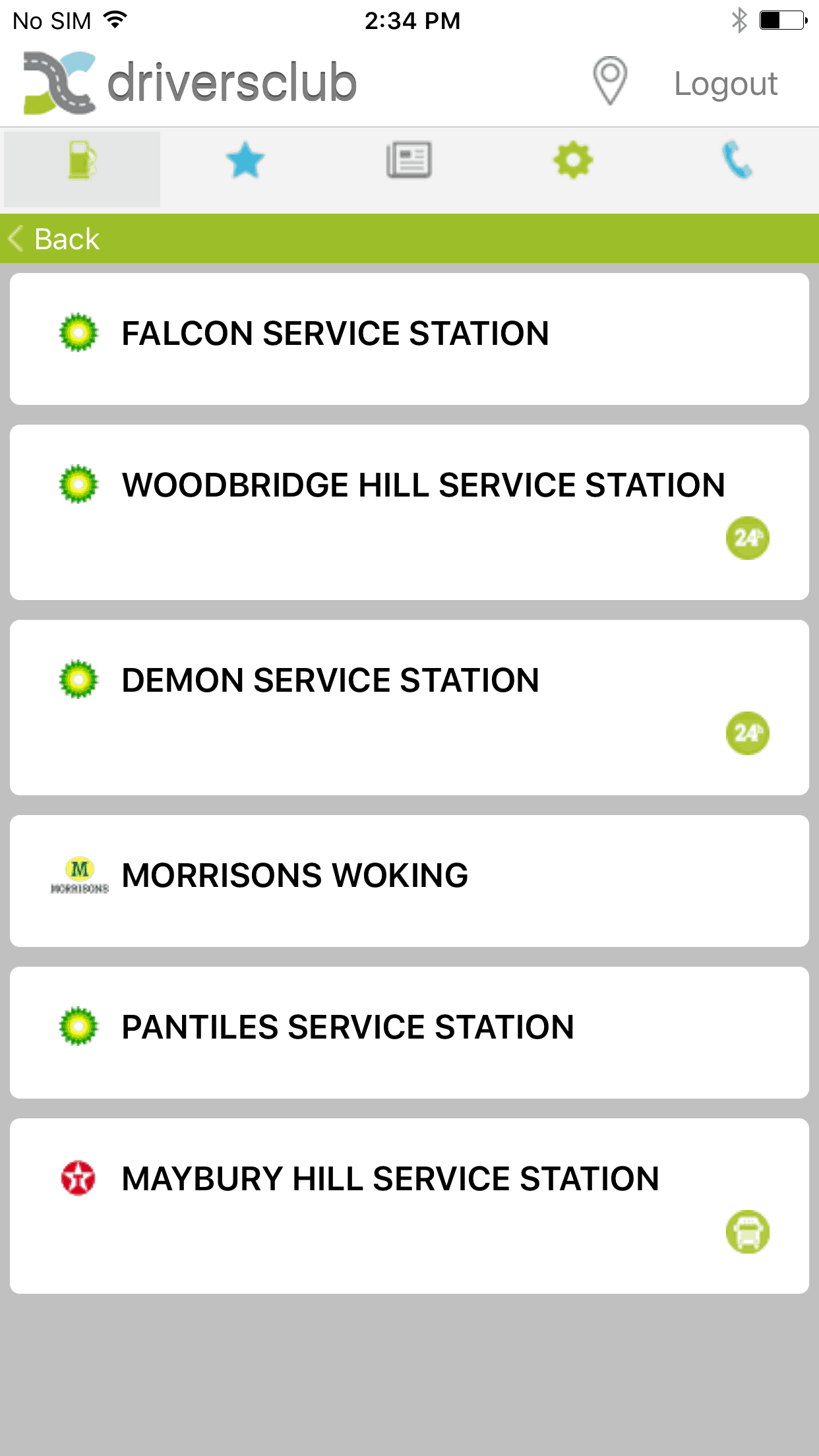The height and width of the screenshot is (1456, 819).
Task: Open Maybury Hill Service Station
Action: click(409, 1205)
